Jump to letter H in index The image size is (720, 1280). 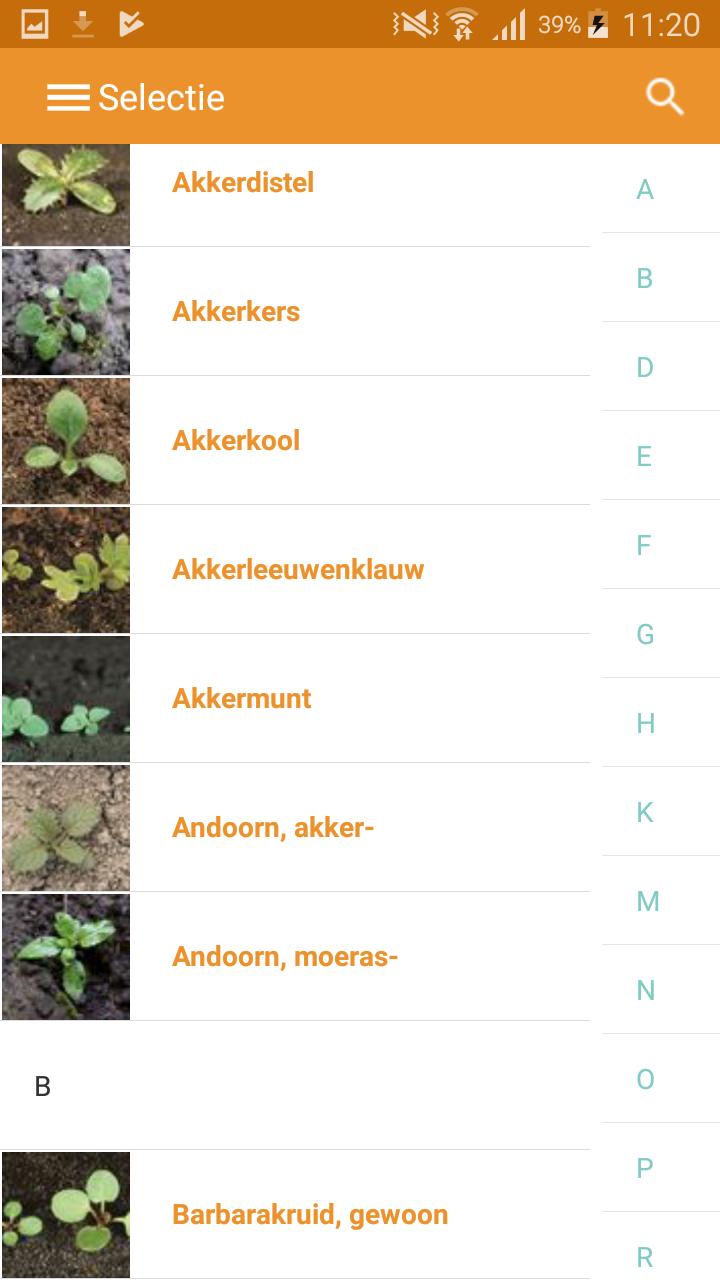click(646, 724)
